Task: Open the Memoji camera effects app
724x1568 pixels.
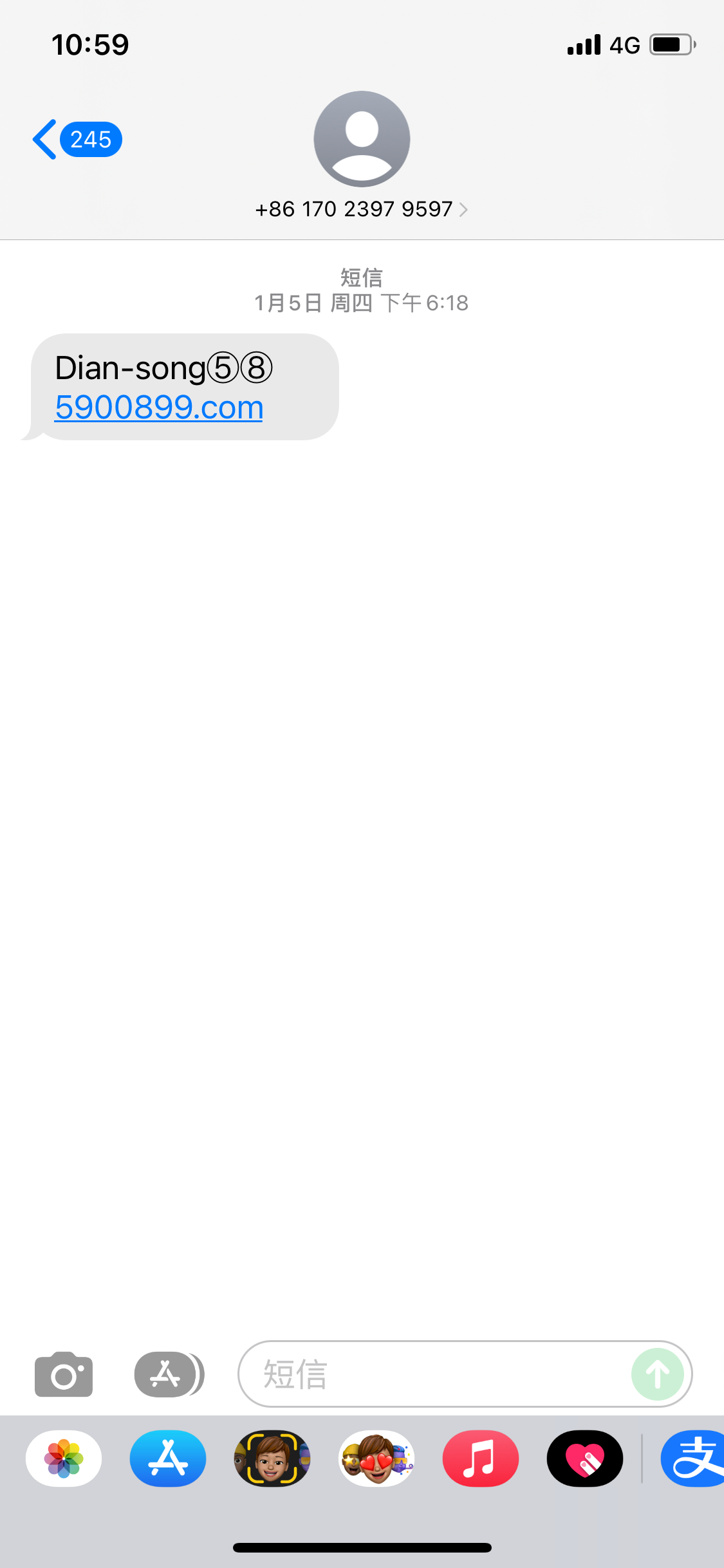Action: (272, 1459)
